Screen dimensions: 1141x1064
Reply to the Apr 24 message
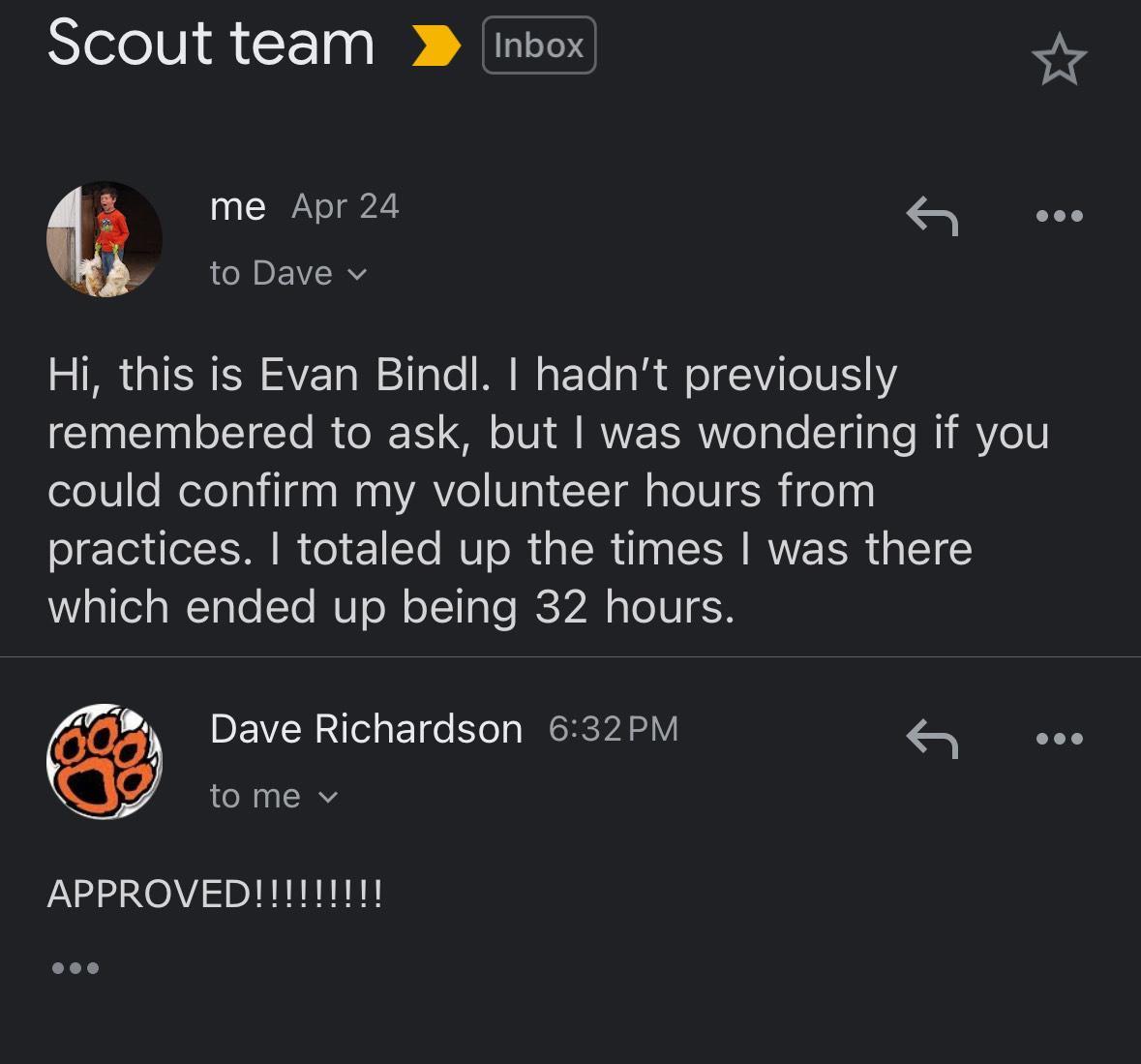tap(932, 216)
